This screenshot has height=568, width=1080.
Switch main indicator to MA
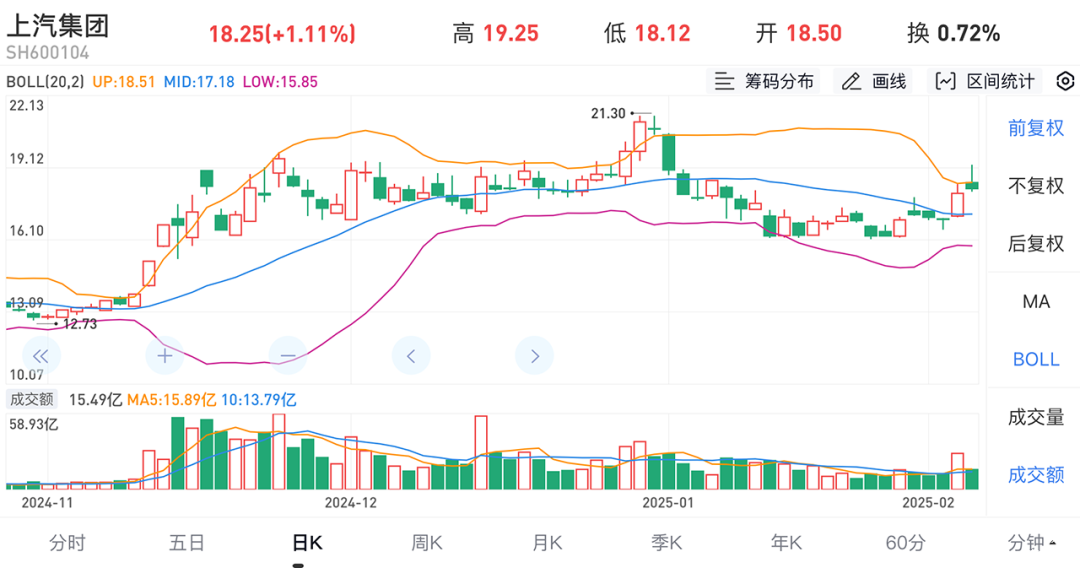tap(1035, 302)
